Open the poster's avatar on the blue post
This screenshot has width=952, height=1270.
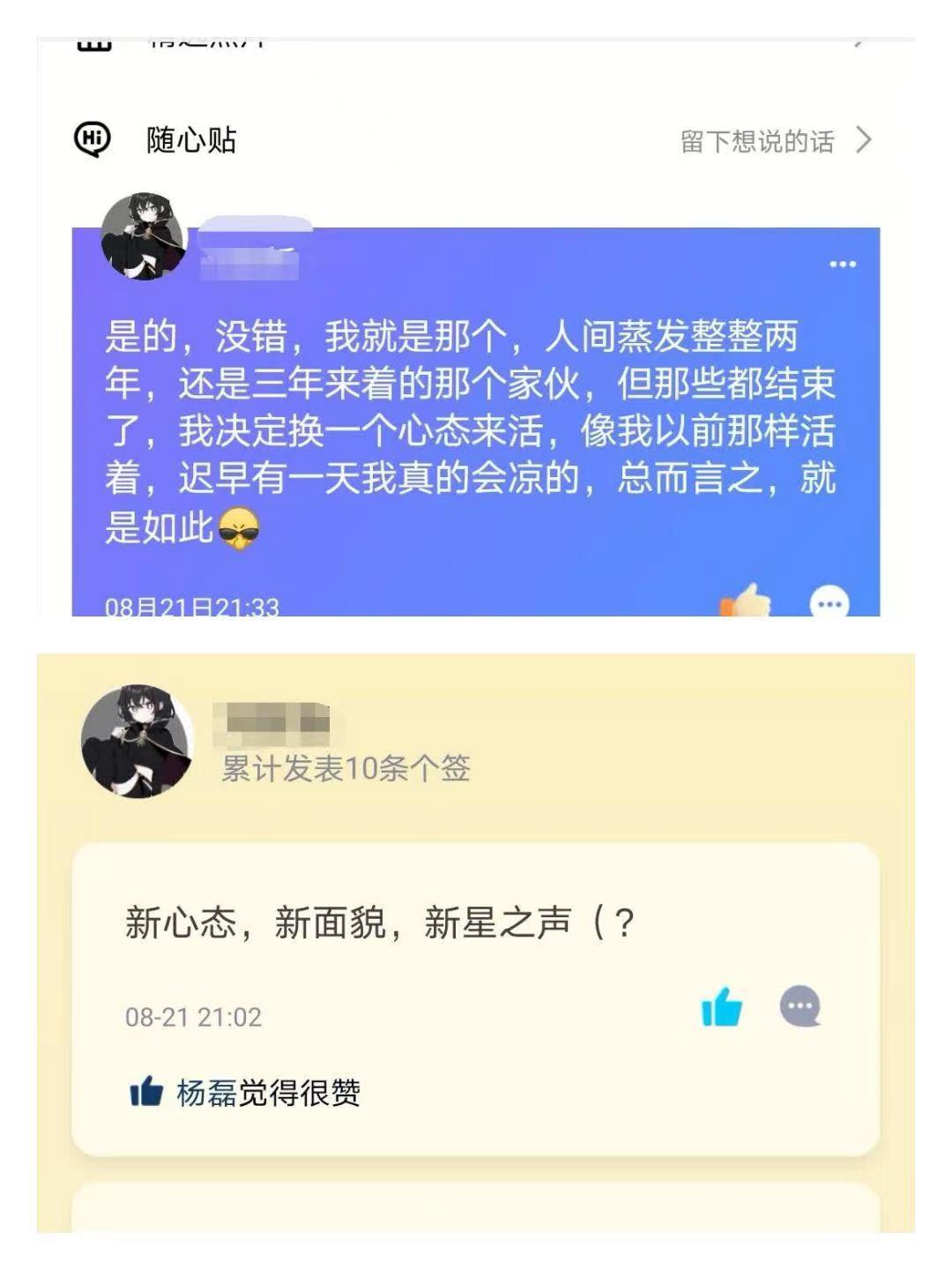(x=144, y=236)
